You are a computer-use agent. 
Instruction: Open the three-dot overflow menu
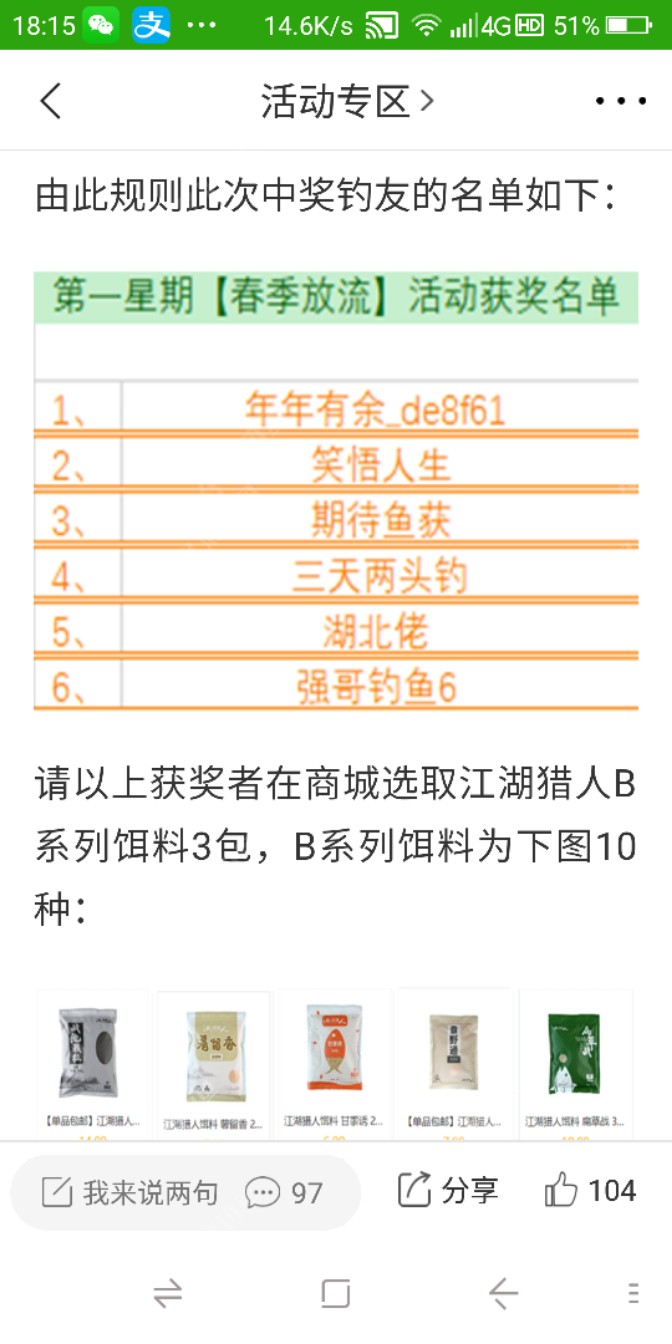point(620,101)
